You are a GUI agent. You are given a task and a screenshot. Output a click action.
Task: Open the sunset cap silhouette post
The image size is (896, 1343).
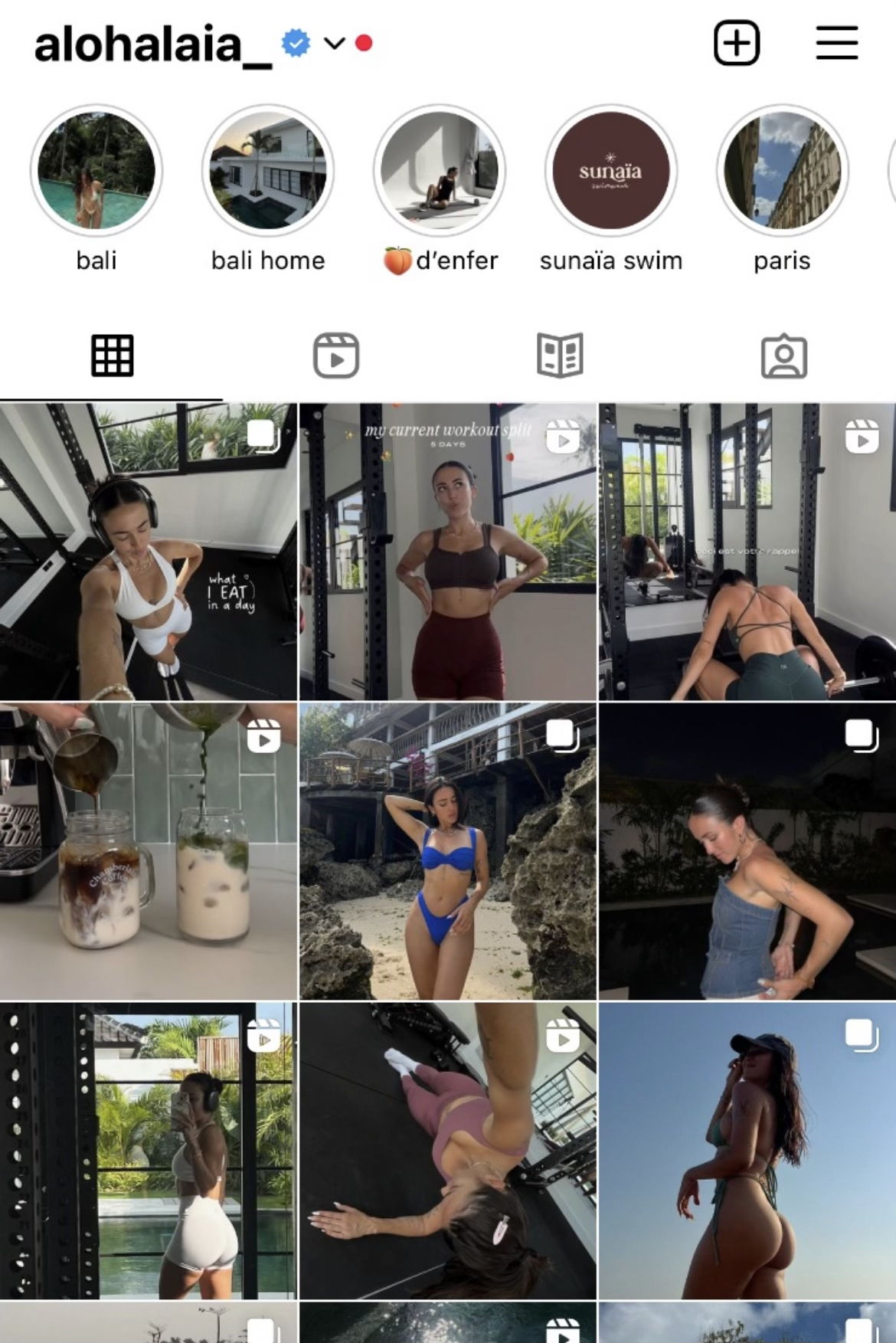747,1149
